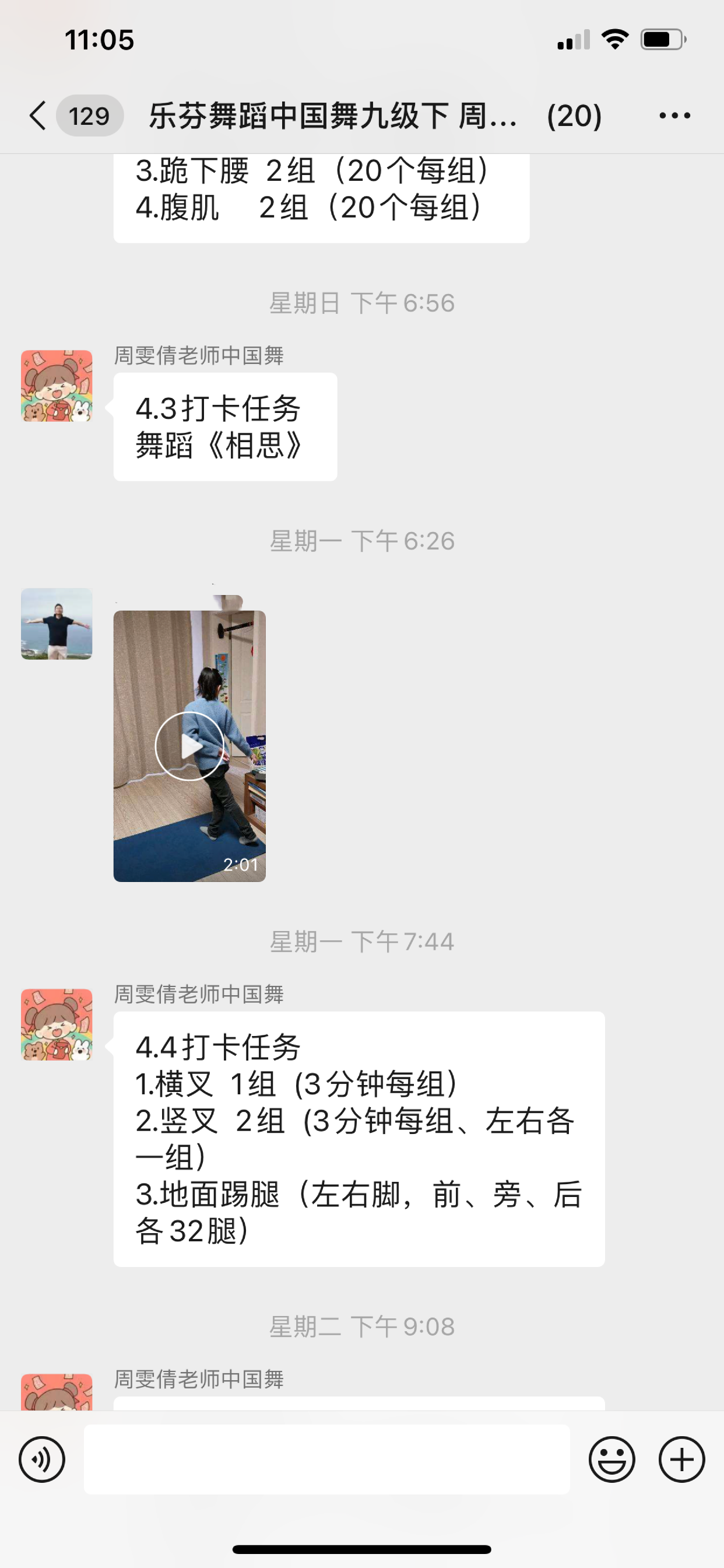Image resolution: width=724 pixels, height=1568 pixels.
Task: Open the teacher's avatar above the 4.3打卡任务 message
Action: pos(57,386)
